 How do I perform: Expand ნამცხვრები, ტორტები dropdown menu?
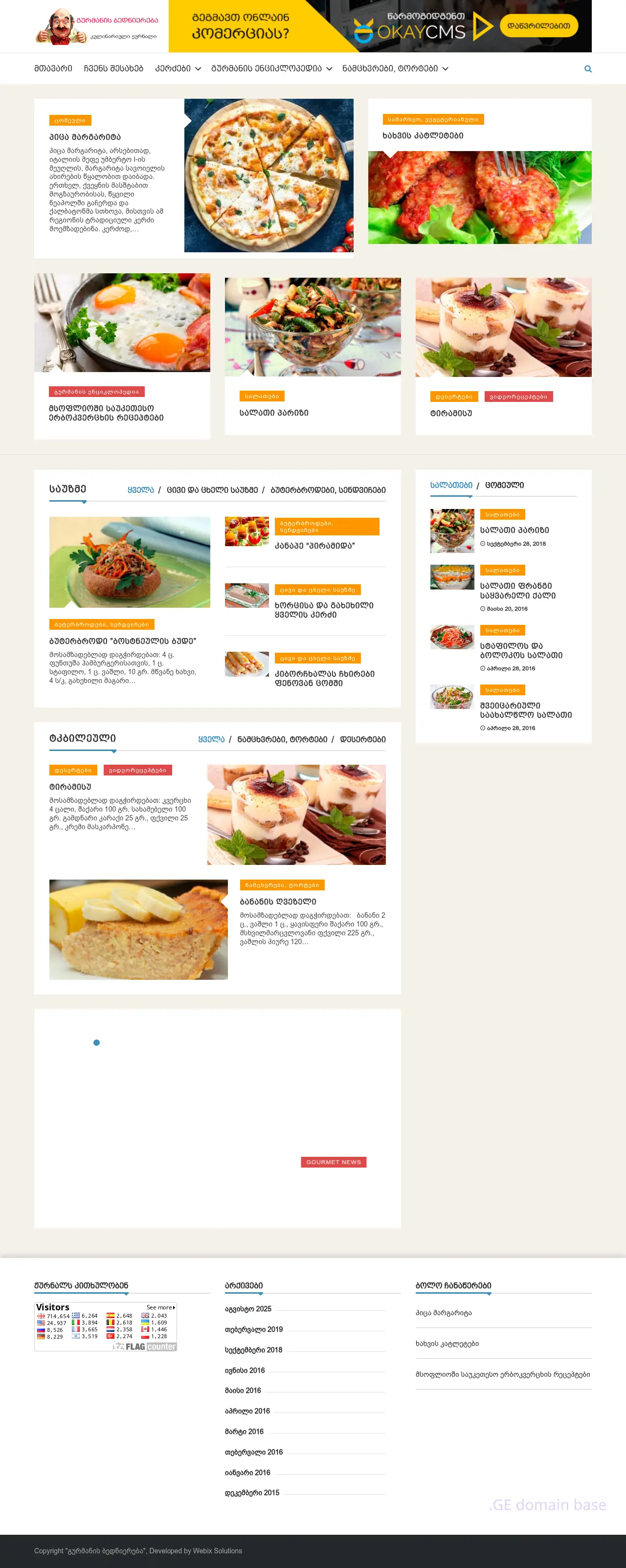395,69
